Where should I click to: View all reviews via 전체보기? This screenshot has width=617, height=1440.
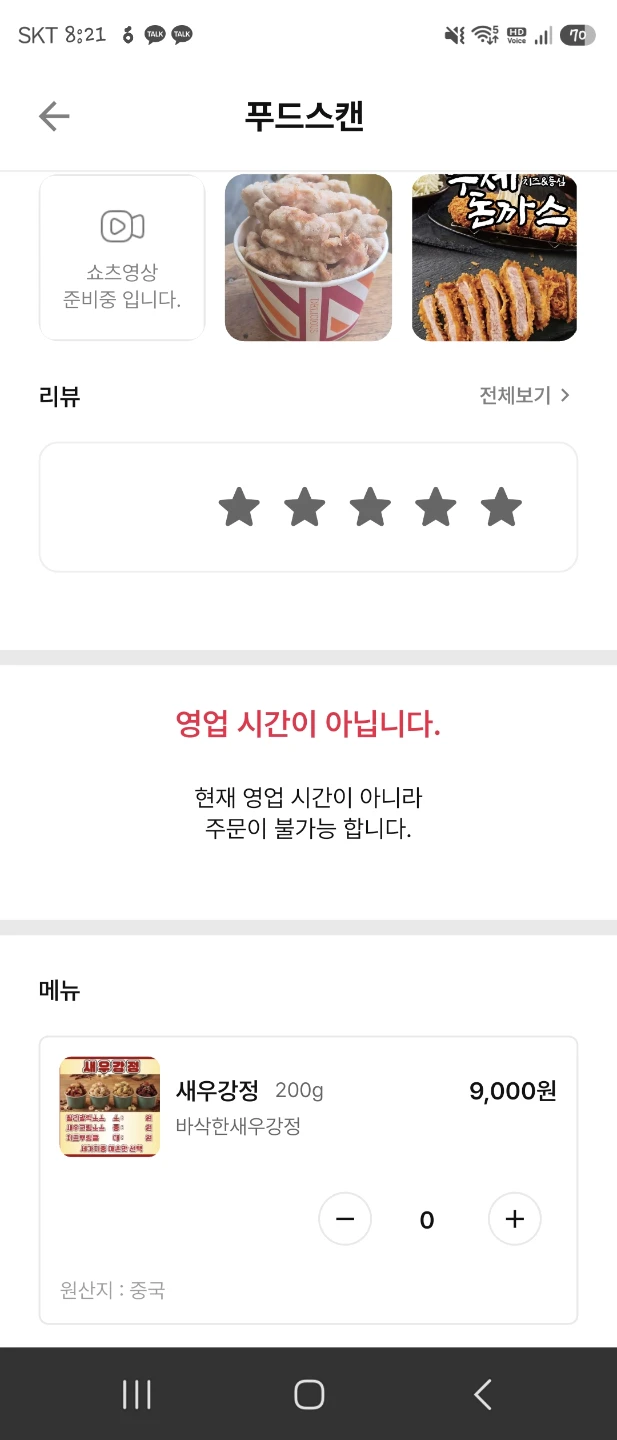[525, 395]
